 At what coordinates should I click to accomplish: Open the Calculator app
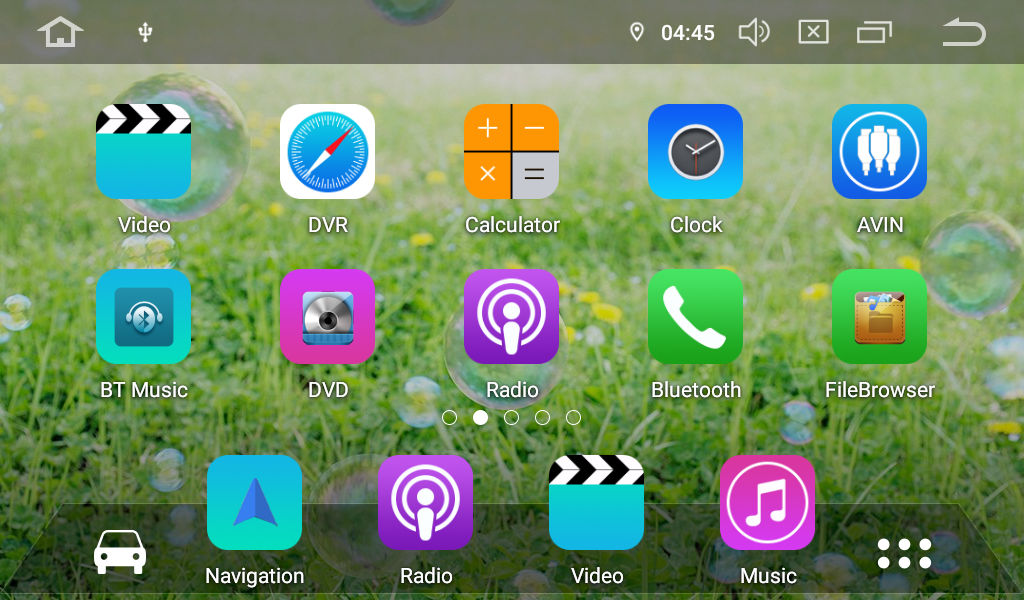point(511,152)
